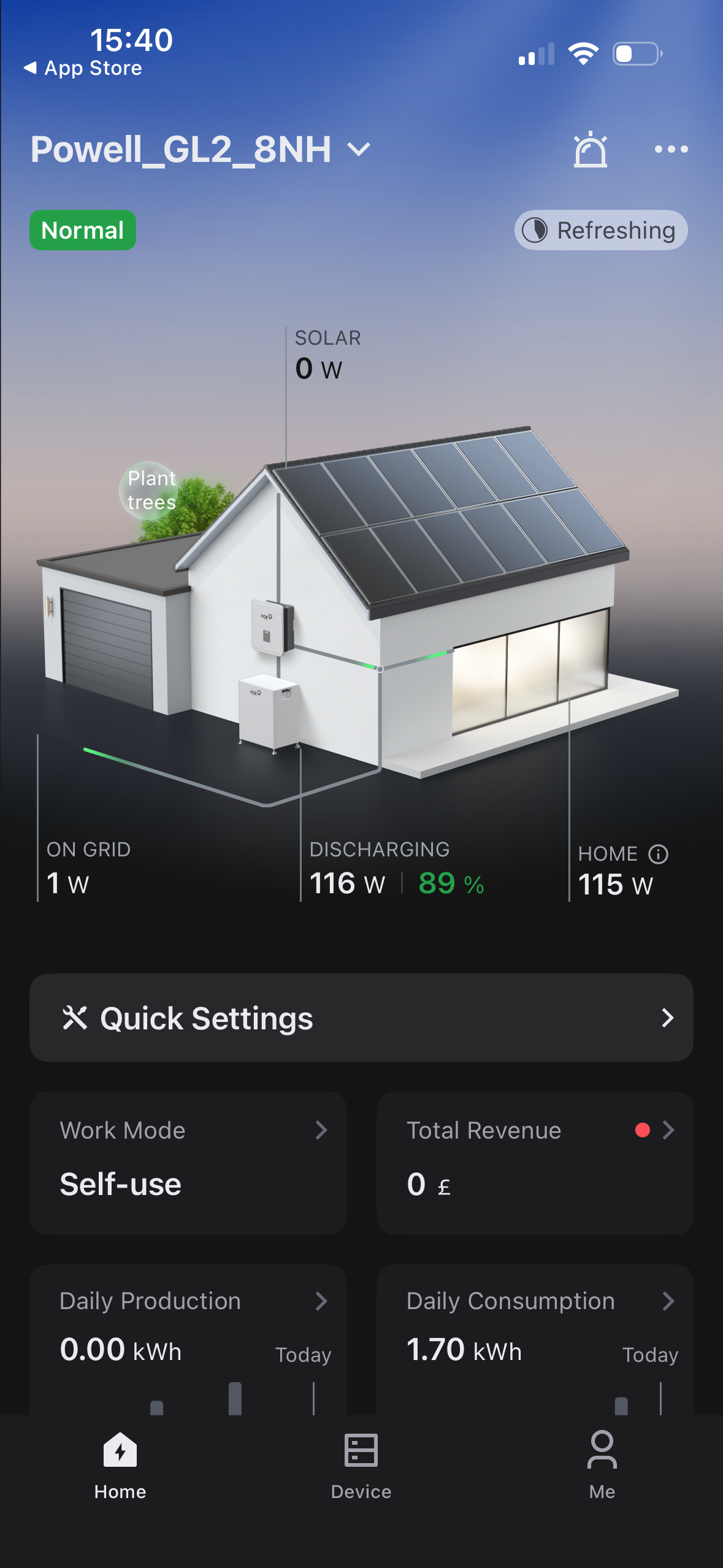This screenshot has width=723, height=1568.
Task: Open Quick Settings
Action: point(361,1018)
